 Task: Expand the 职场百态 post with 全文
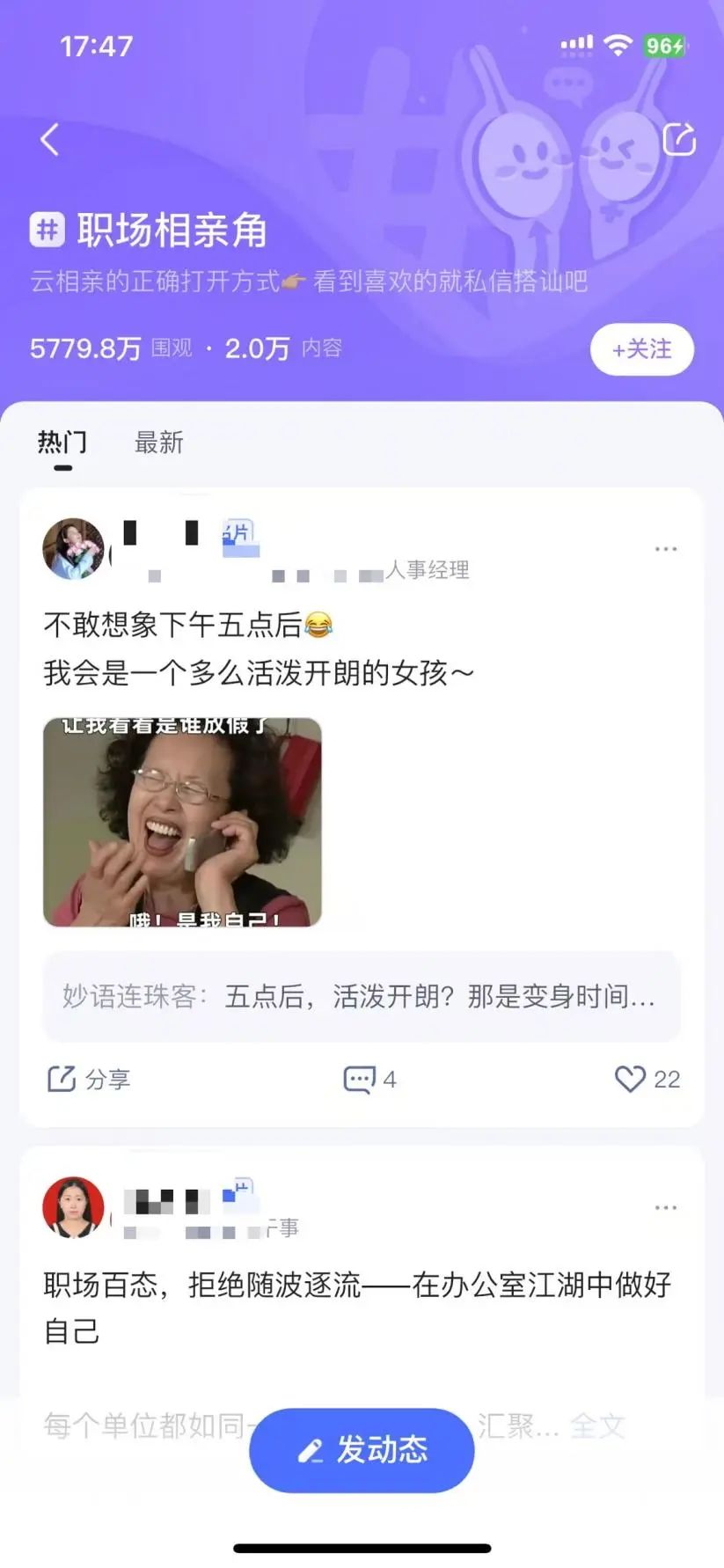(x=596, y=1425)
